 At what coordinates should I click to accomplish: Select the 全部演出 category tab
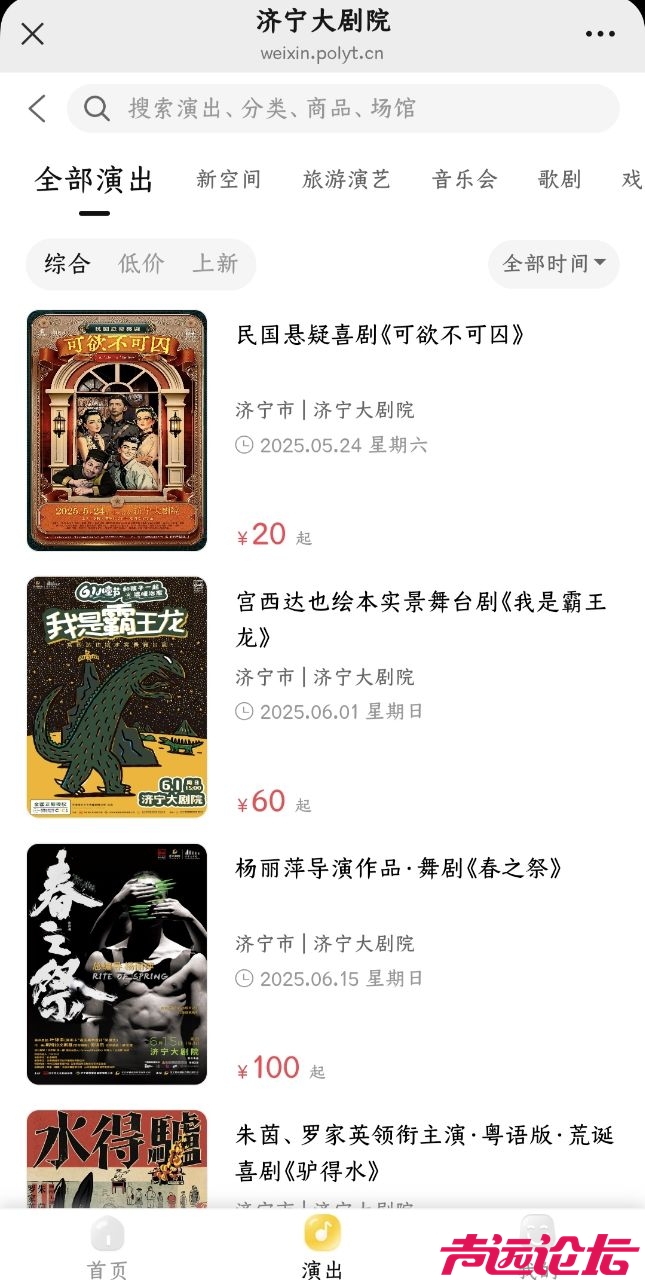[95, 180]
